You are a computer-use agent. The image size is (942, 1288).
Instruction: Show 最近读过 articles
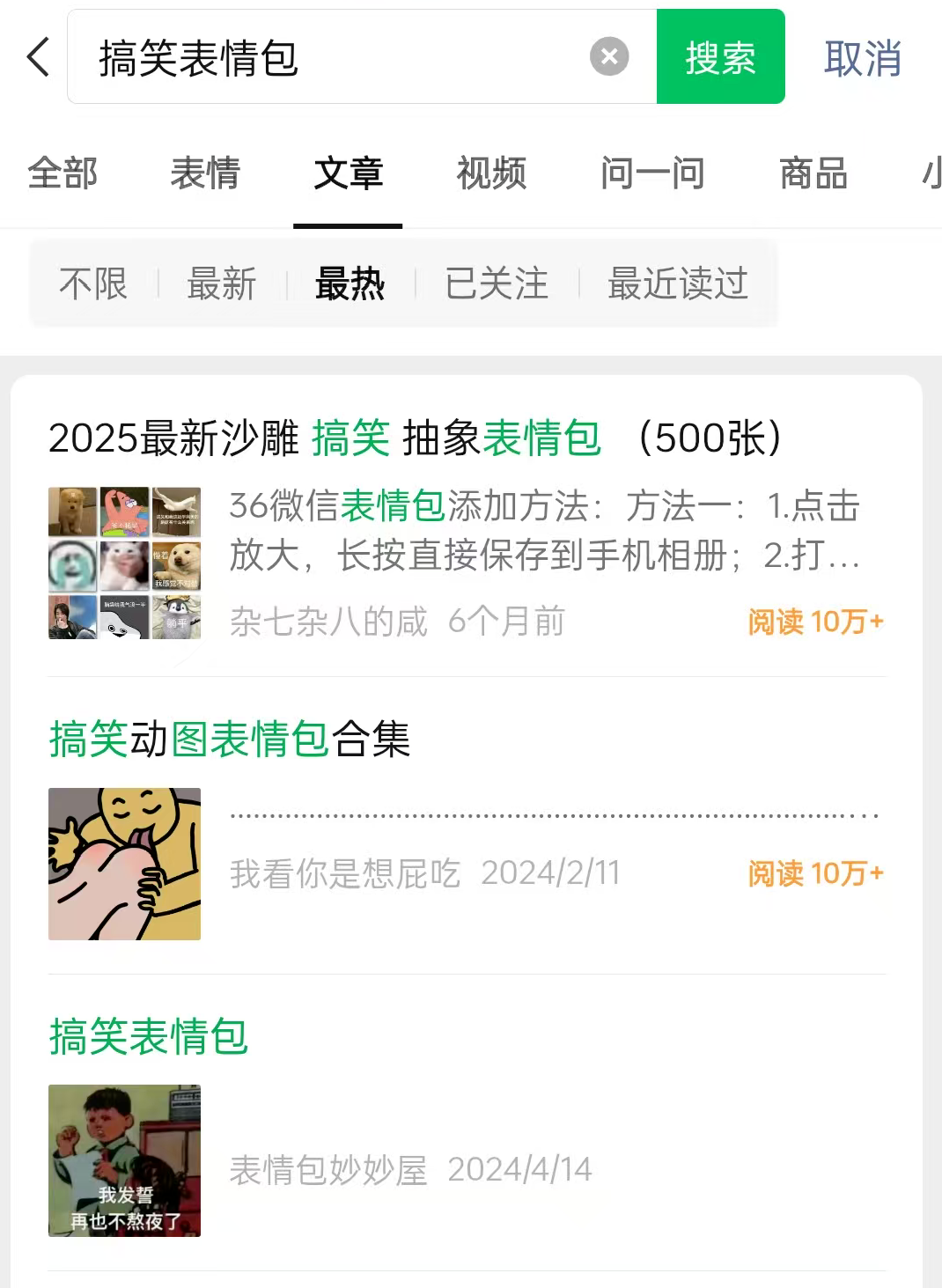pos(677,283)
